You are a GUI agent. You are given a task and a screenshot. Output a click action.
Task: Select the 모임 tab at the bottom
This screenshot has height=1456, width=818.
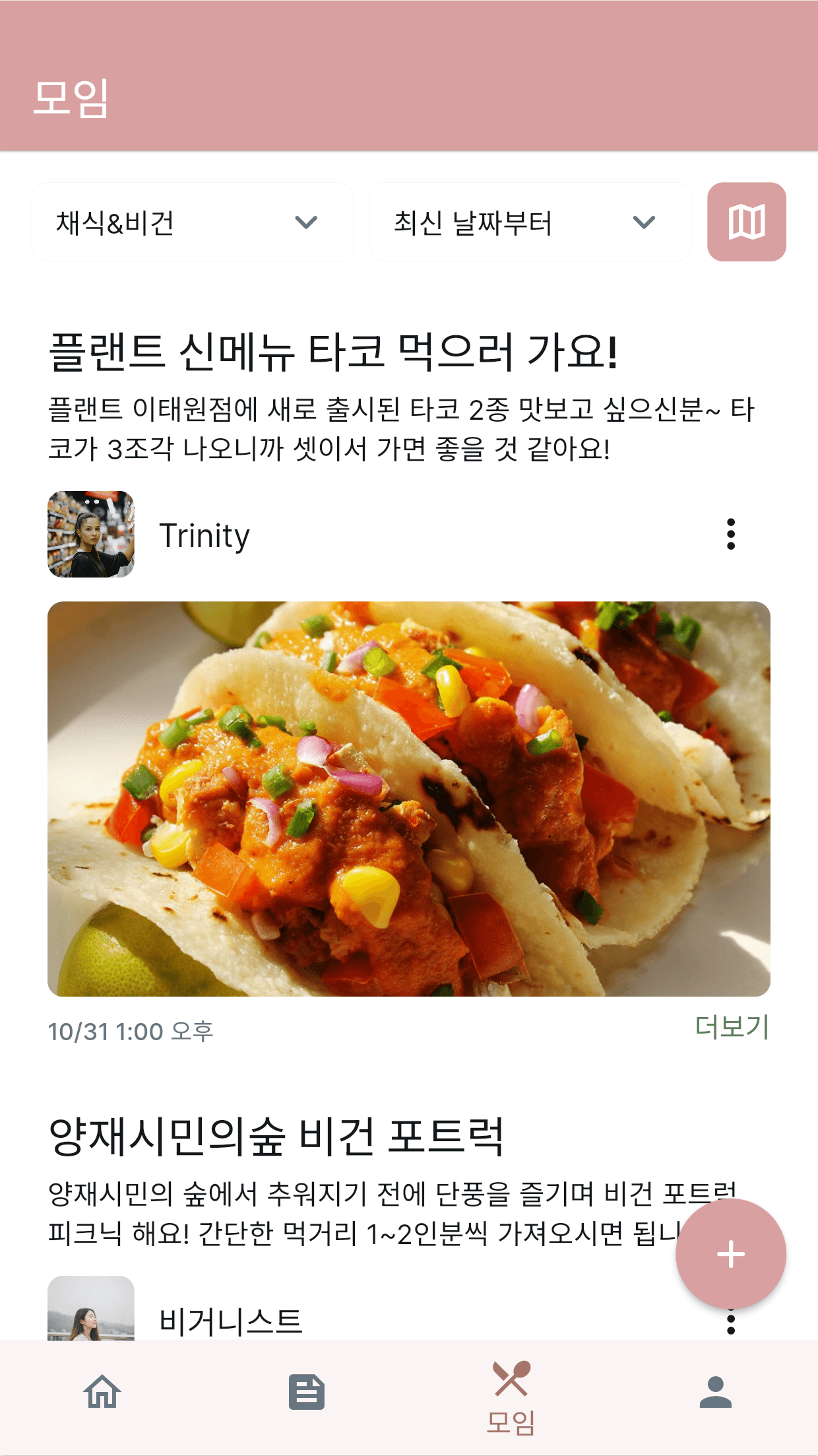pyautogui.click(x=511, y=1404)
